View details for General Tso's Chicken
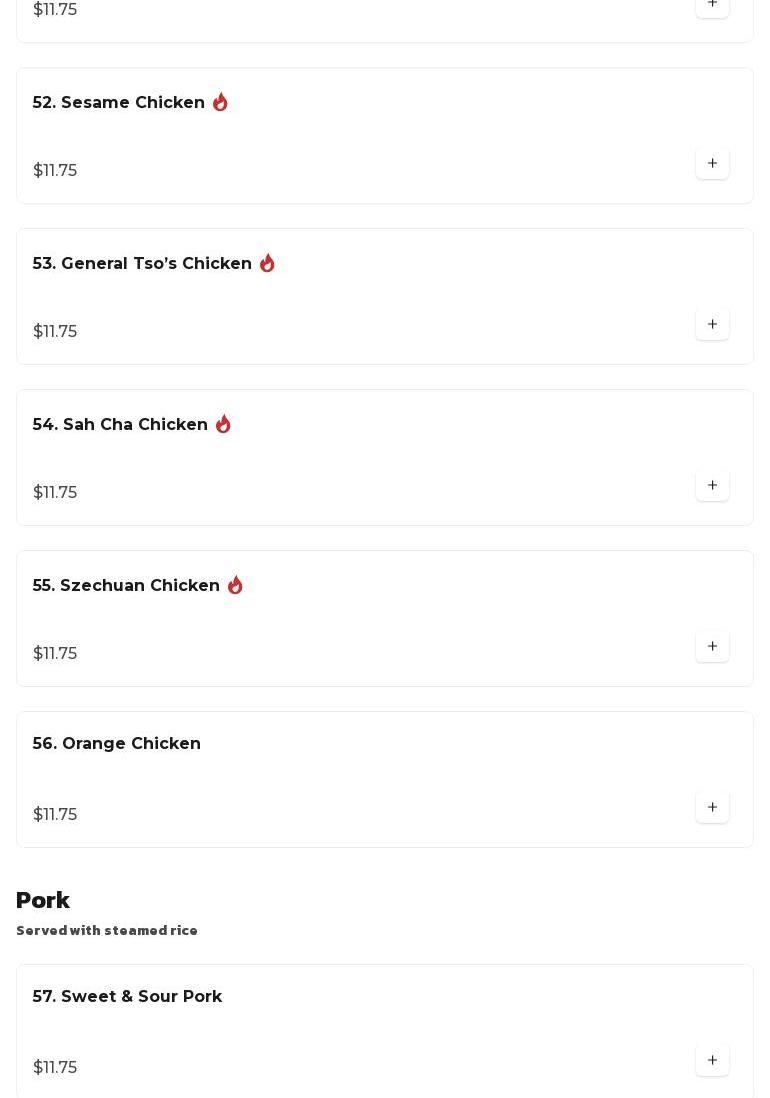Screen dimensions: 770x1098 tap(142, 264)
